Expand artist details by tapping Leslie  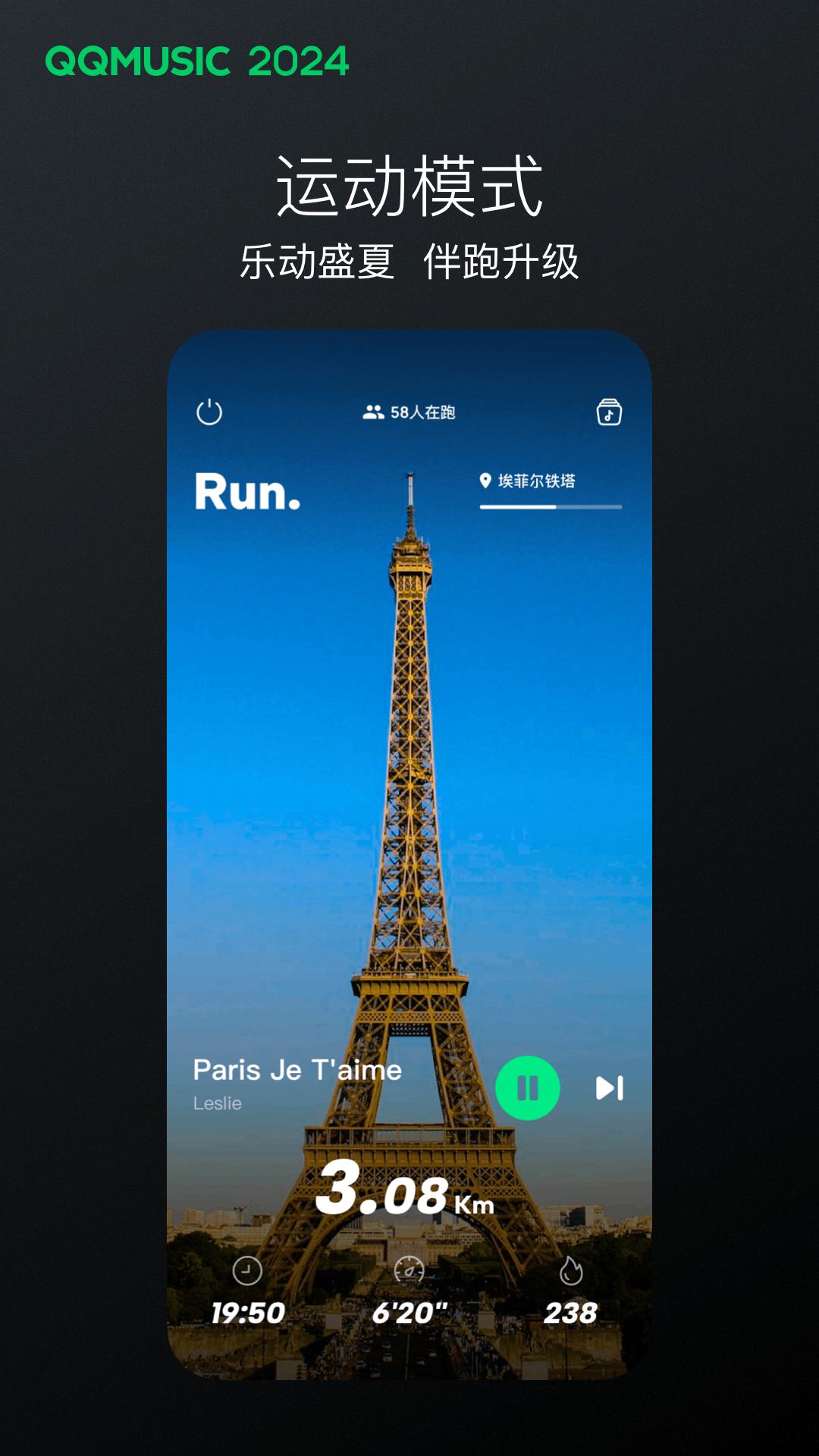pyautogui.click(x=218, y=1104)
